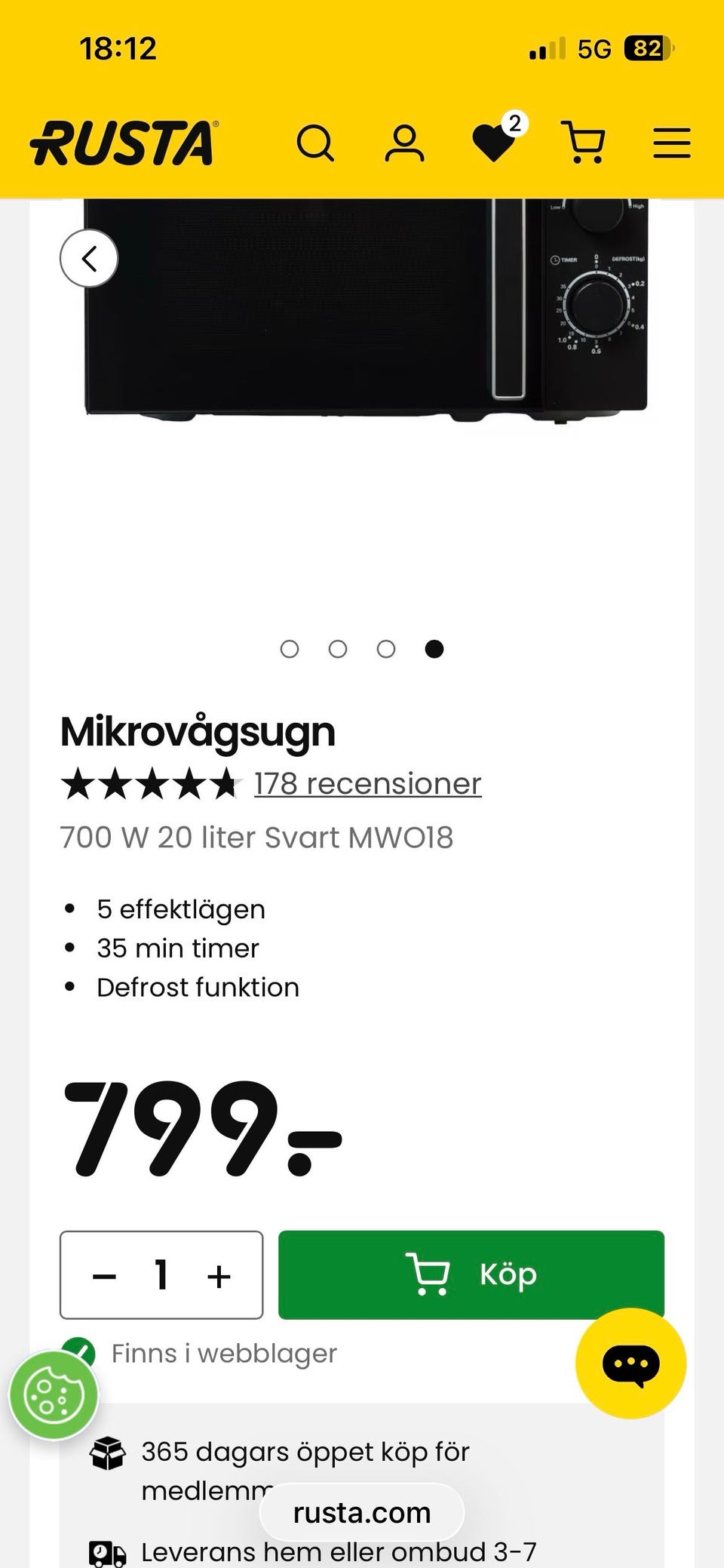Click the quantity value field showing 1

tap(161, 1275)
